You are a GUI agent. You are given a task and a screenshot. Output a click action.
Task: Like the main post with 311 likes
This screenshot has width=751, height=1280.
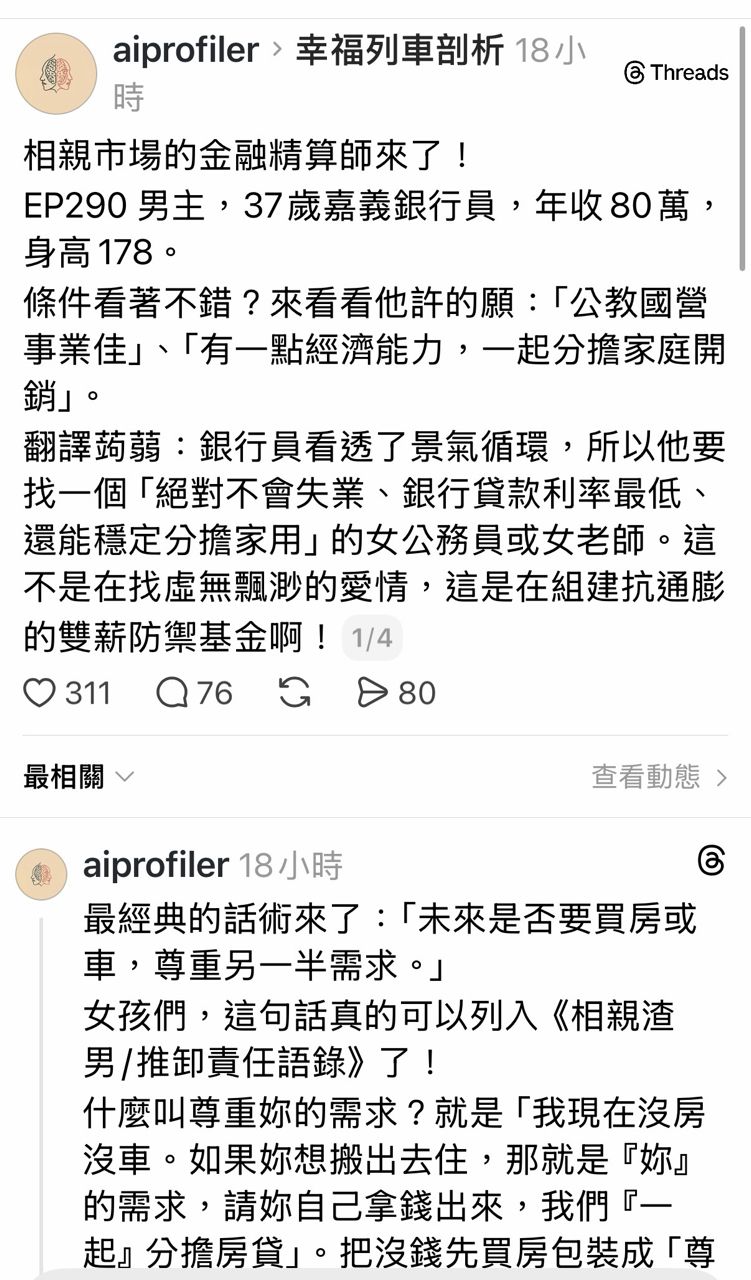40,693
